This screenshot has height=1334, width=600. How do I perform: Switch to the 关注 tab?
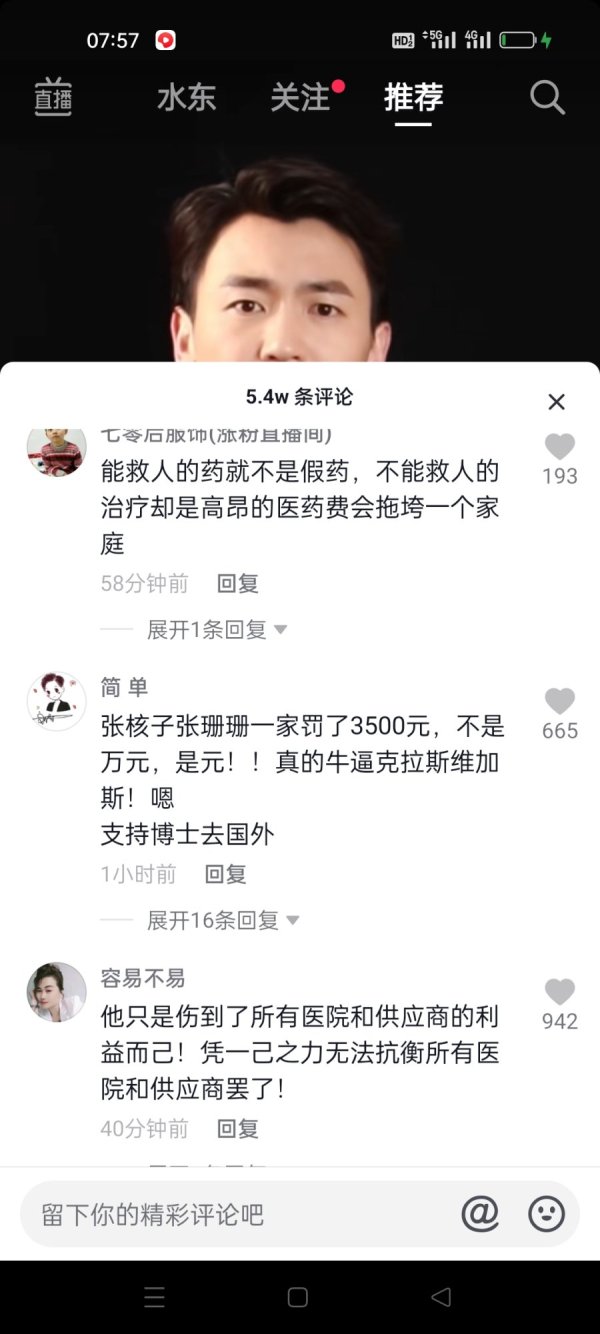[x=300, y=98]
